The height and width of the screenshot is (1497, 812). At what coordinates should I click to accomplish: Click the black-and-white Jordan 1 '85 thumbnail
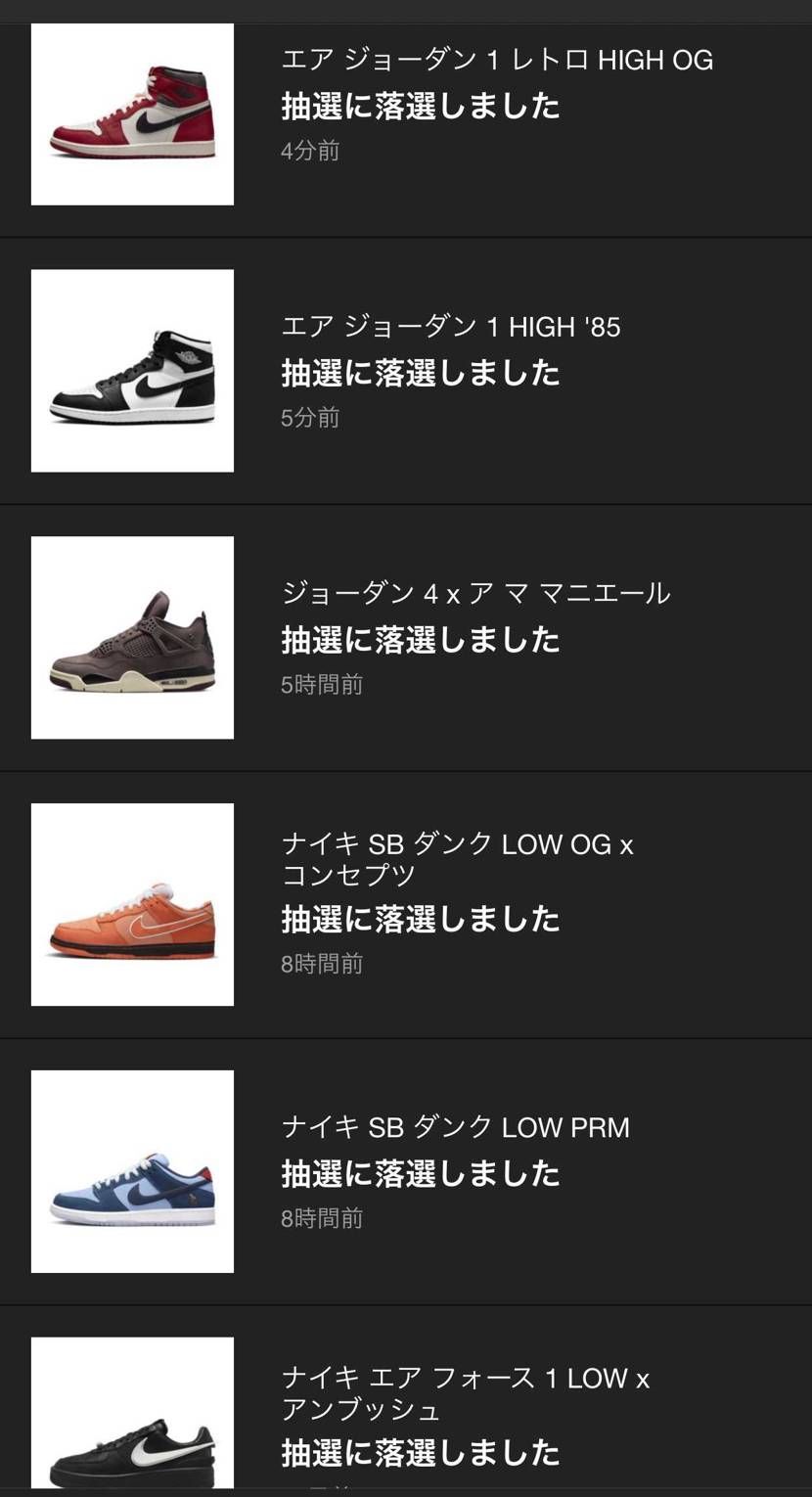[x=132, y=372]
